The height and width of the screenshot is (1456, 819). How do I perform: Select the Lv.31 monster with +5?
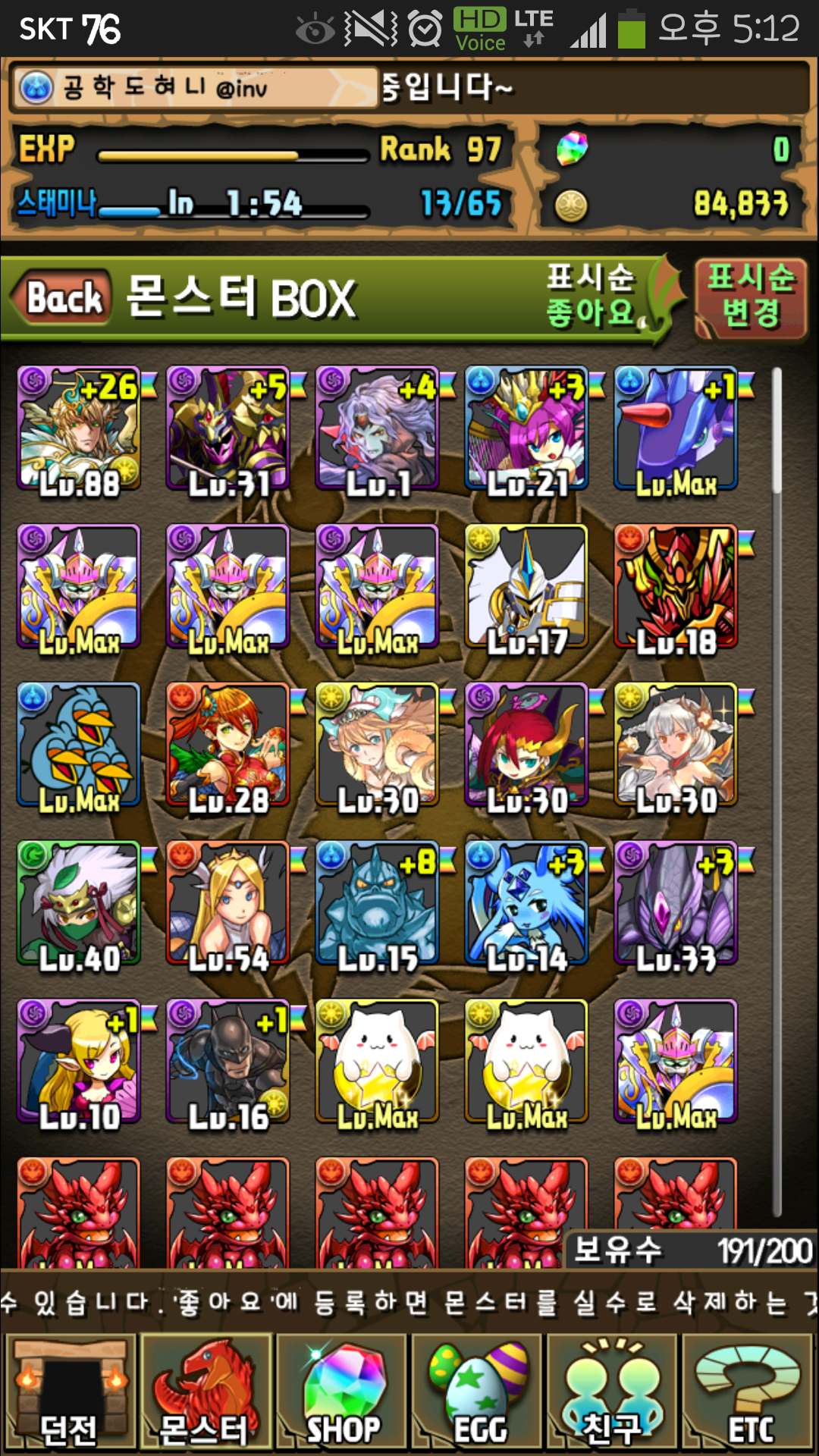tap(228, 430)
